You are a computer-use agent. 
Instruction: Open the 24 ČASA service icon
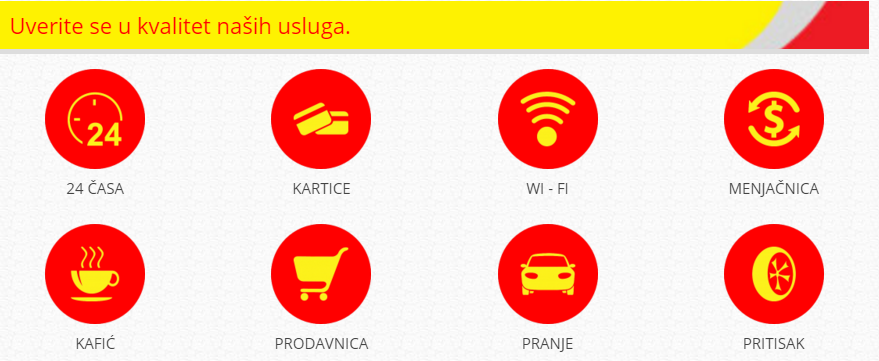point(95,119)
